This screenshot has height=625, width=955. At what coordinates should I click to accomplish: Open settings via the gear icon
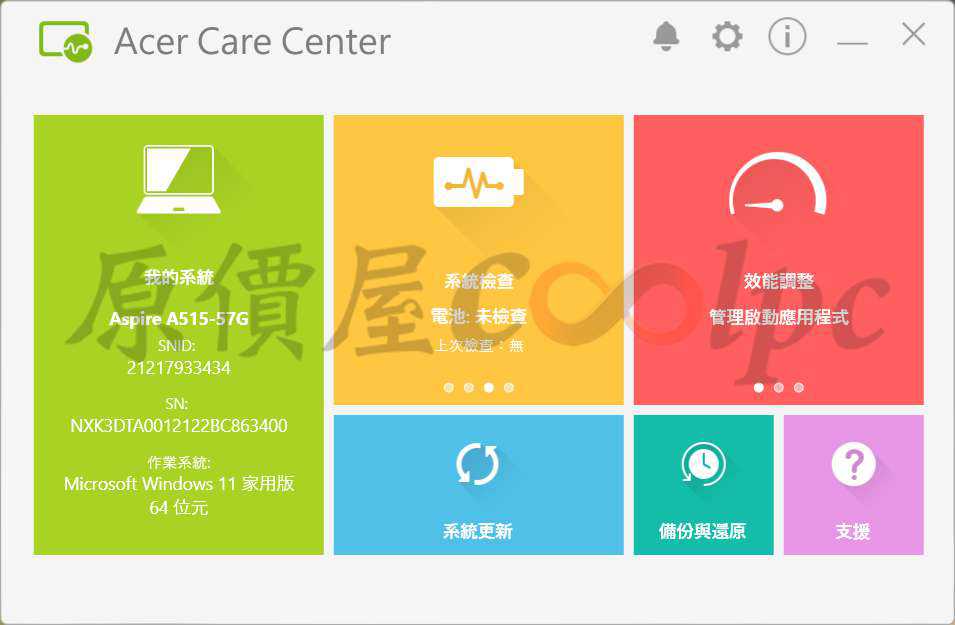click(x=727, y=37)
